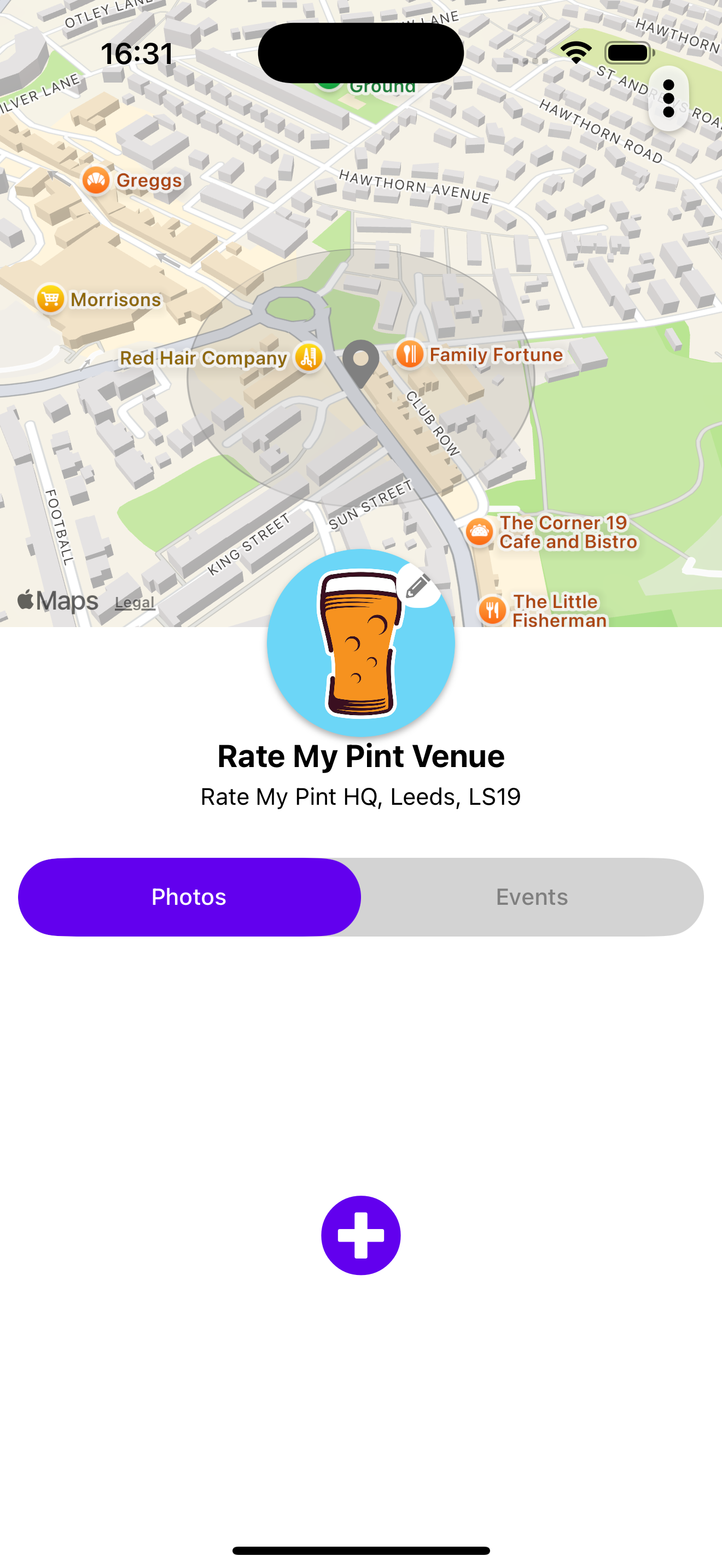Select The Corner 19 Cafe and Bistro marker
722x1568 pixels.
pyautogui.click(x=480, y=532)
